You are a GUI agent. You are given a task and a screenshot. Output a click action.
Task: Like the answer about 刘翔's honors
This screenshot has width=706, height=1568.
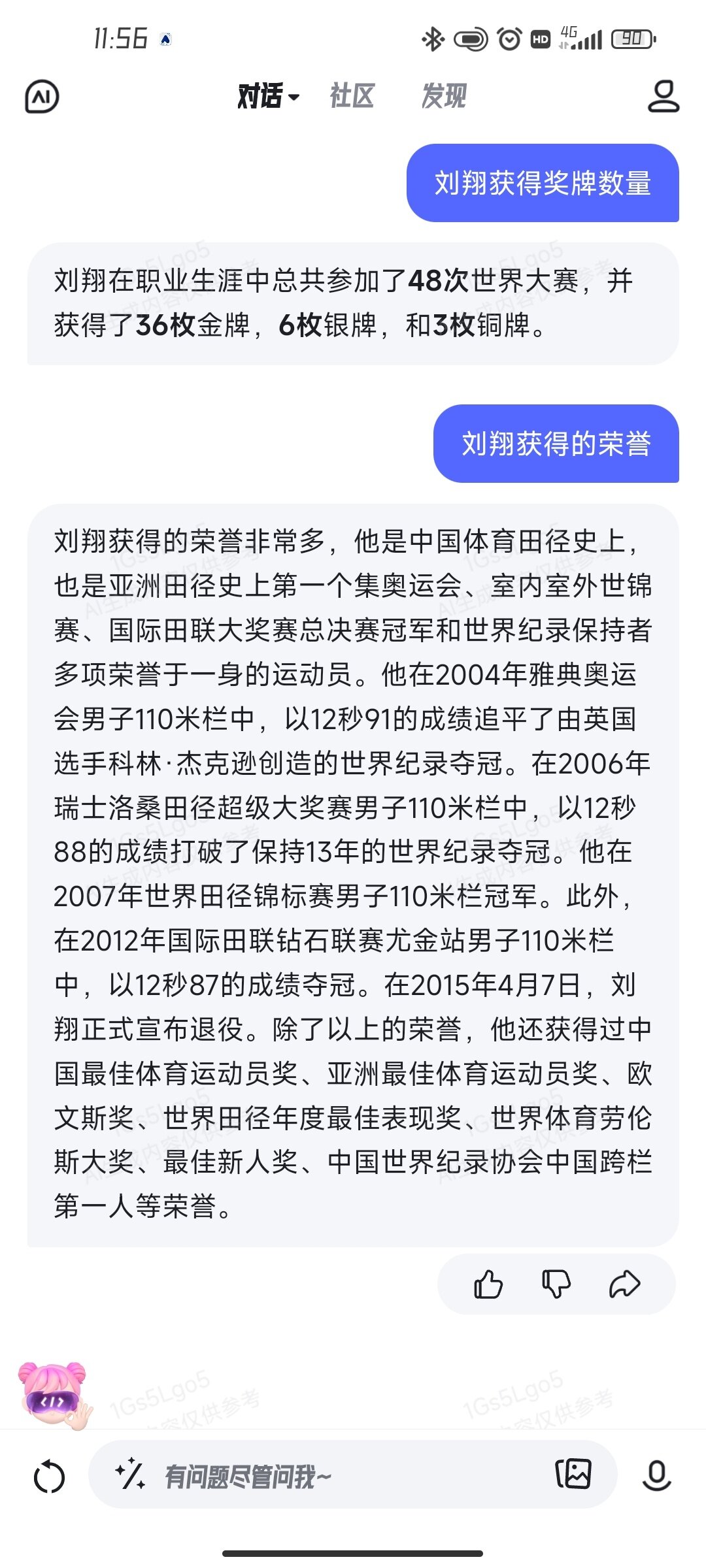tap(488, 1284)
